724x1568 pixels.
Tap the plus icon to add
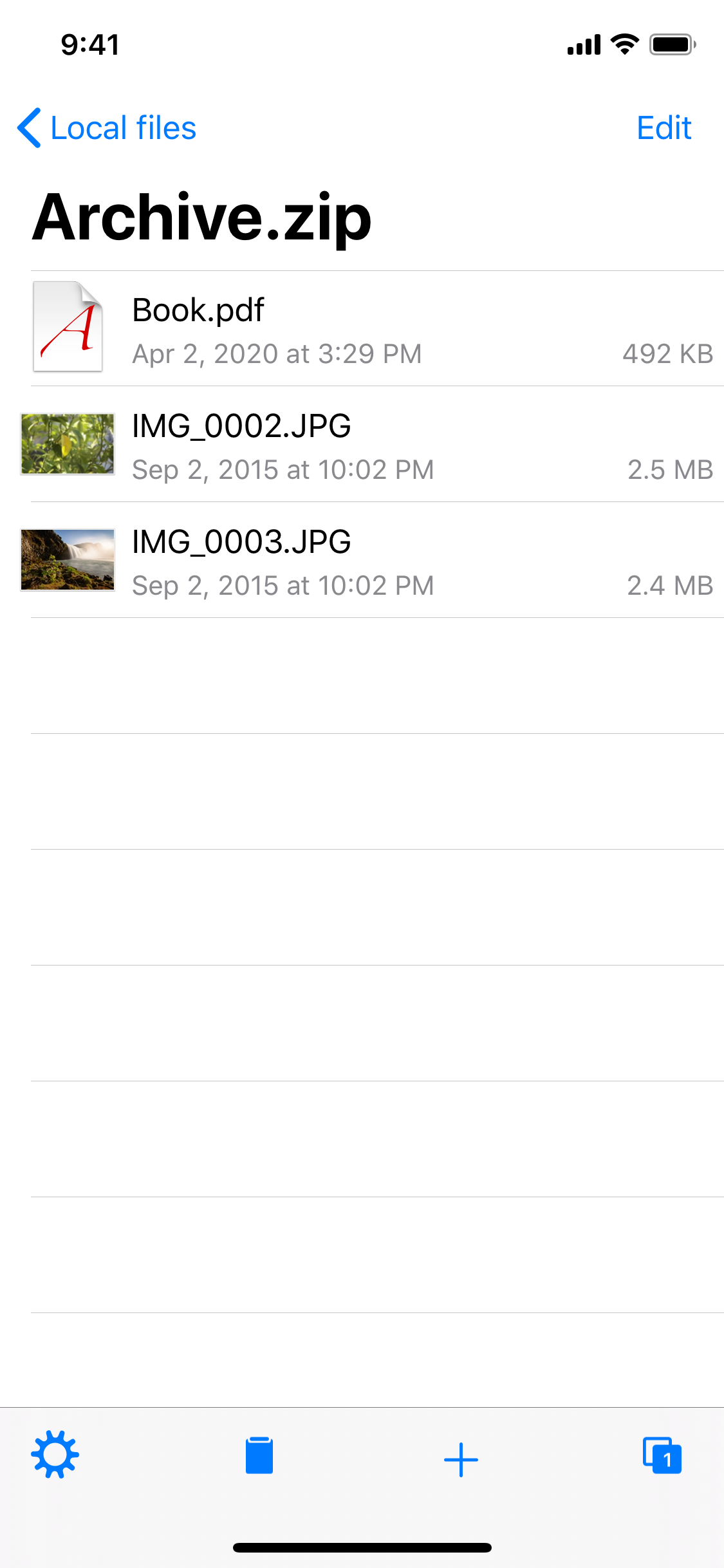pos(461,1459)
